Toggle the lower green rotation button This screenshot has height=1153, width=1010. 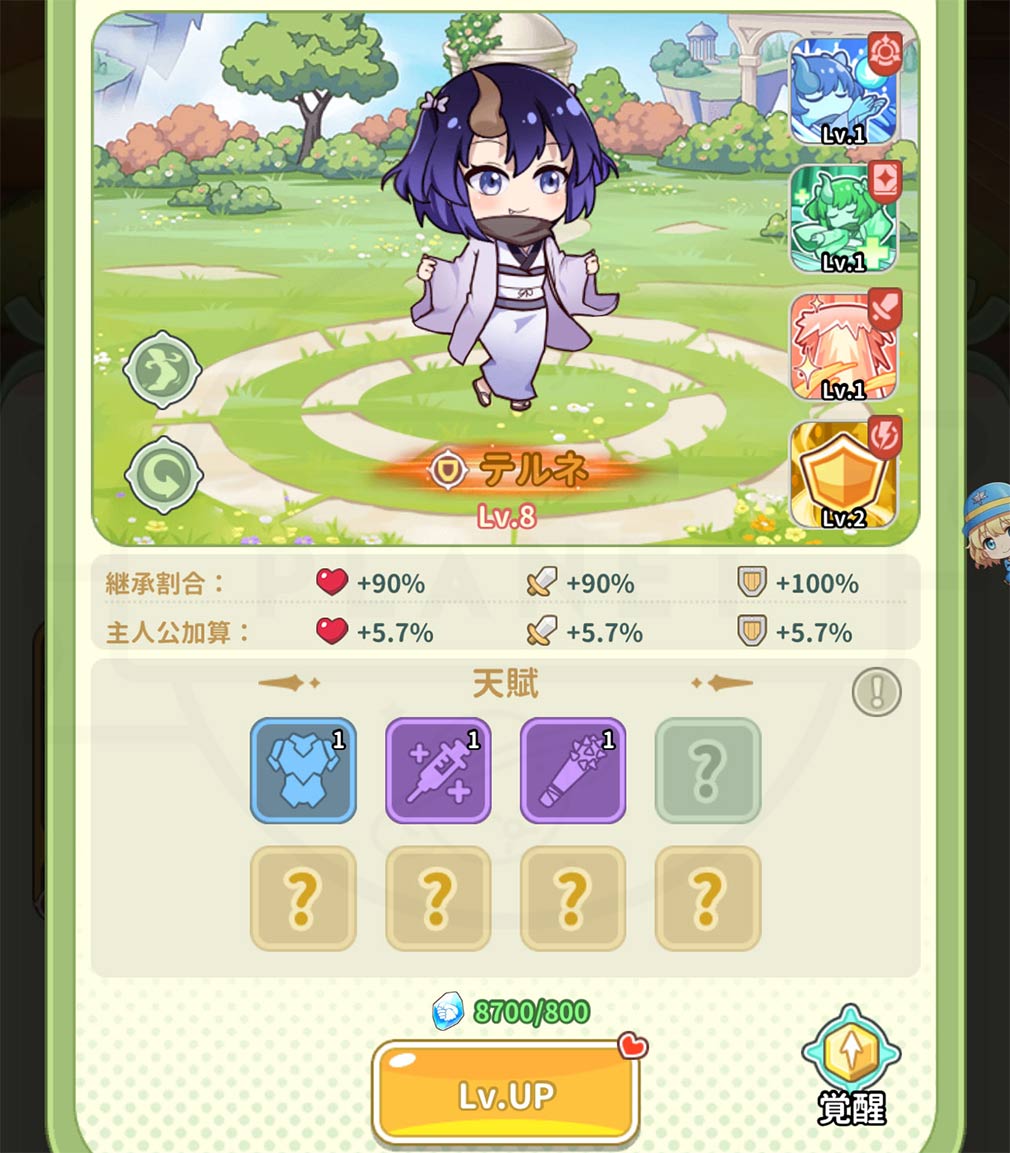click(x=165, y=478)
